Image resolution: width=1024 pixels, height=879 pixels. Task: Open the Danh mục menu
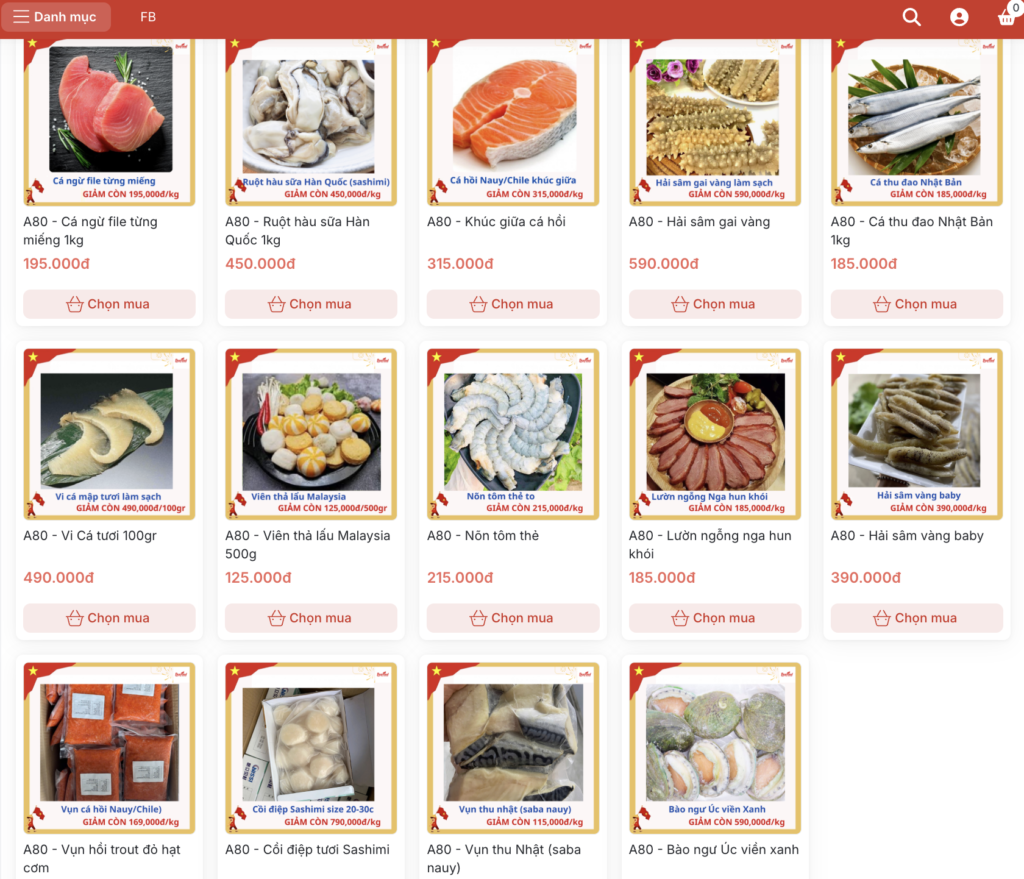click(55, 17)
